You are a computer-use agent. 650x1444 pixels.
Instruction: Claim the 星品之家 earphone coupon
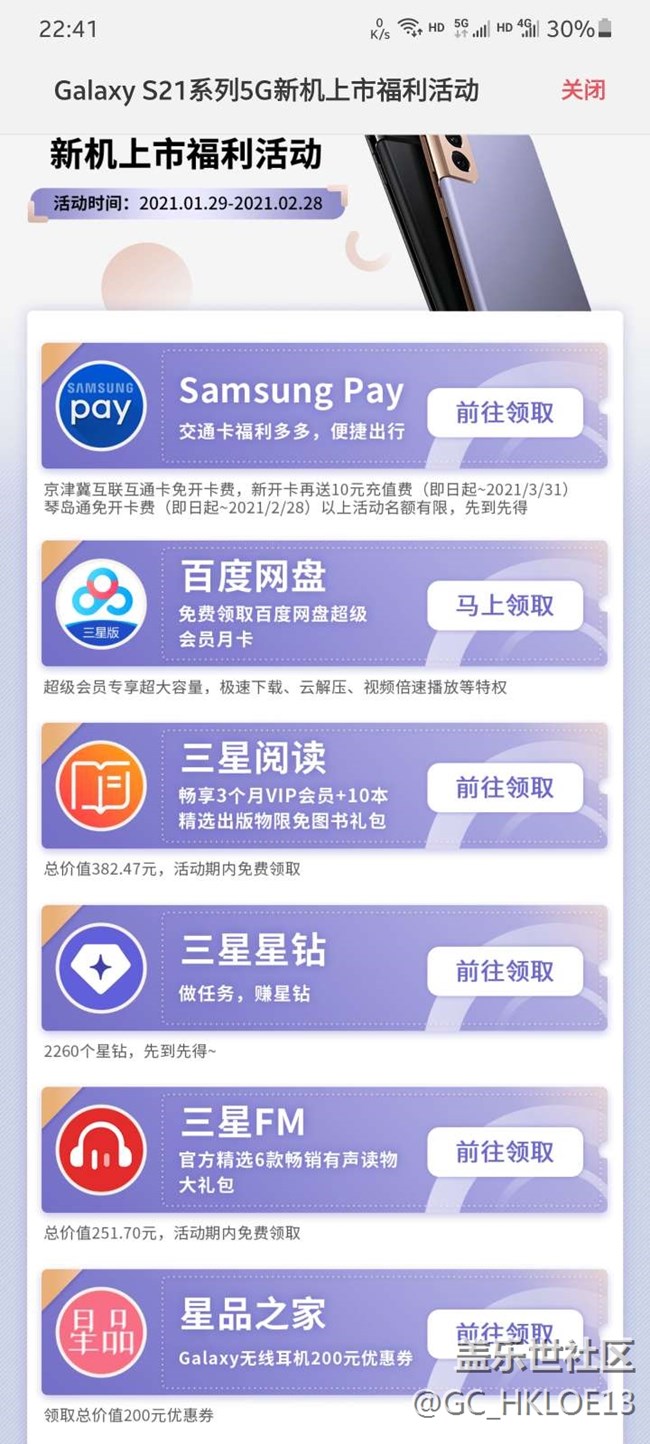tap(505, 1333)
